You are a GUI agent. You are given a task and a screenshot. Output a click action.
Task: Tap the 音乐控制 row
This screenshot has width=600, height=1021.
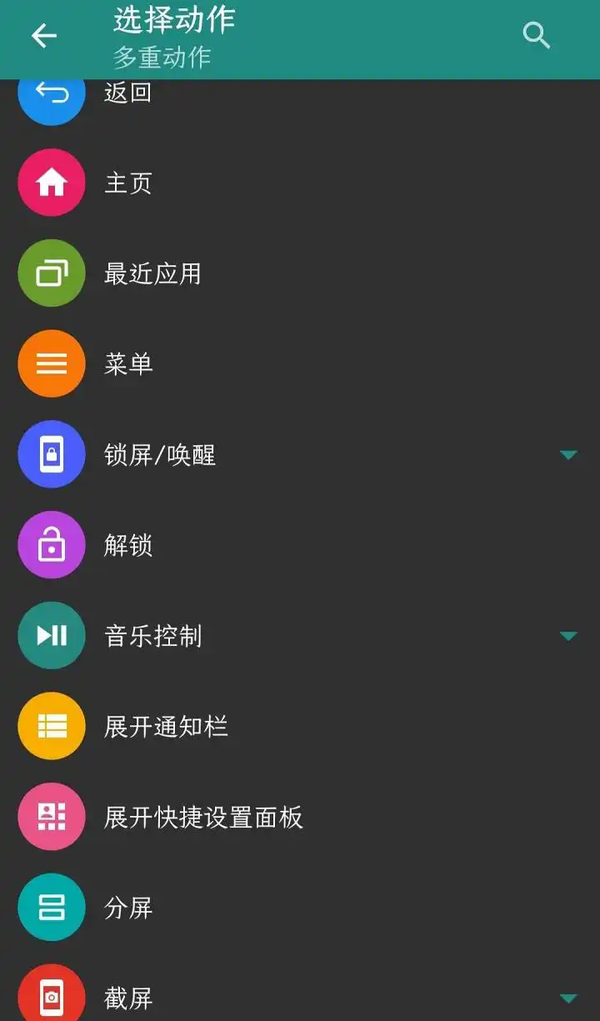153,636
